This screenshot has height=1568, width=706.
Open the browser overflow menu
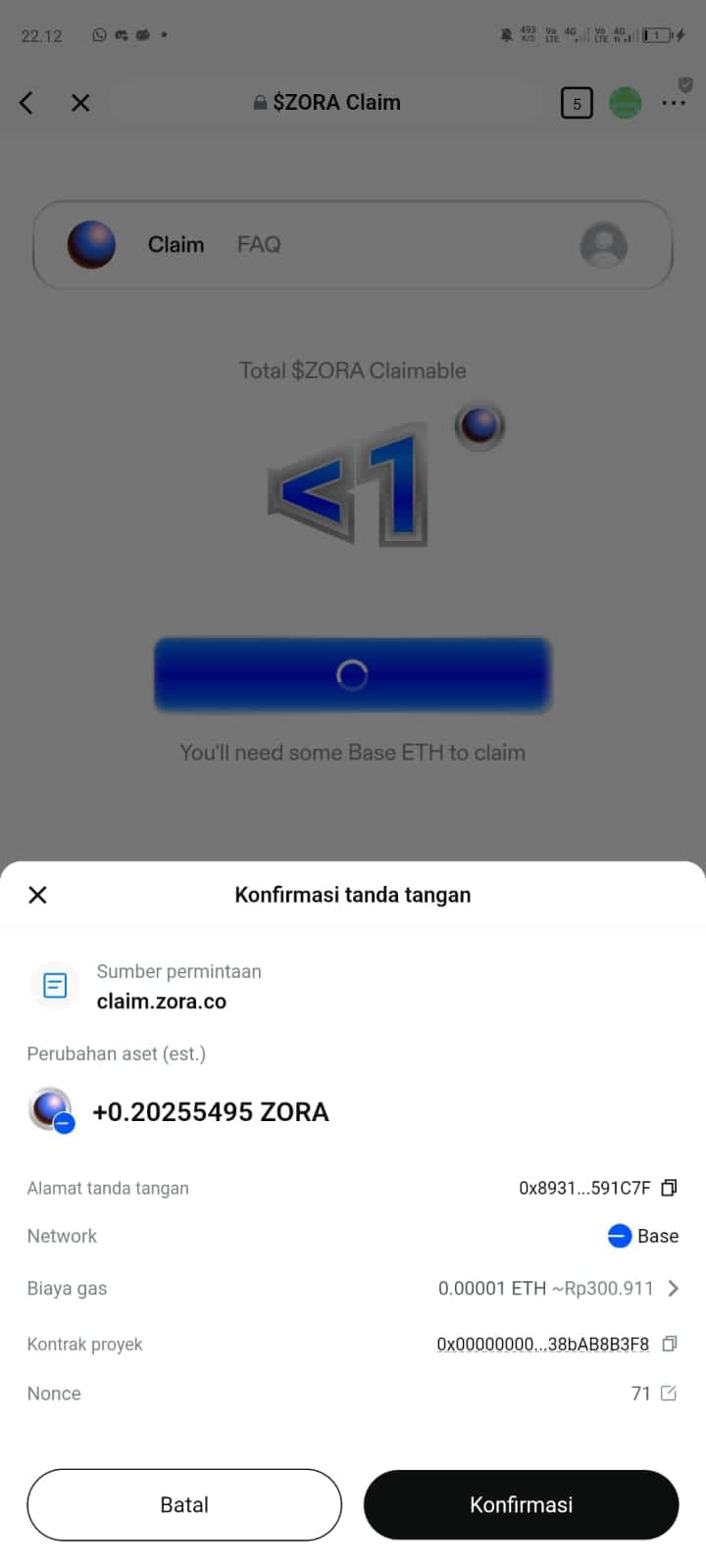[673, 103]
